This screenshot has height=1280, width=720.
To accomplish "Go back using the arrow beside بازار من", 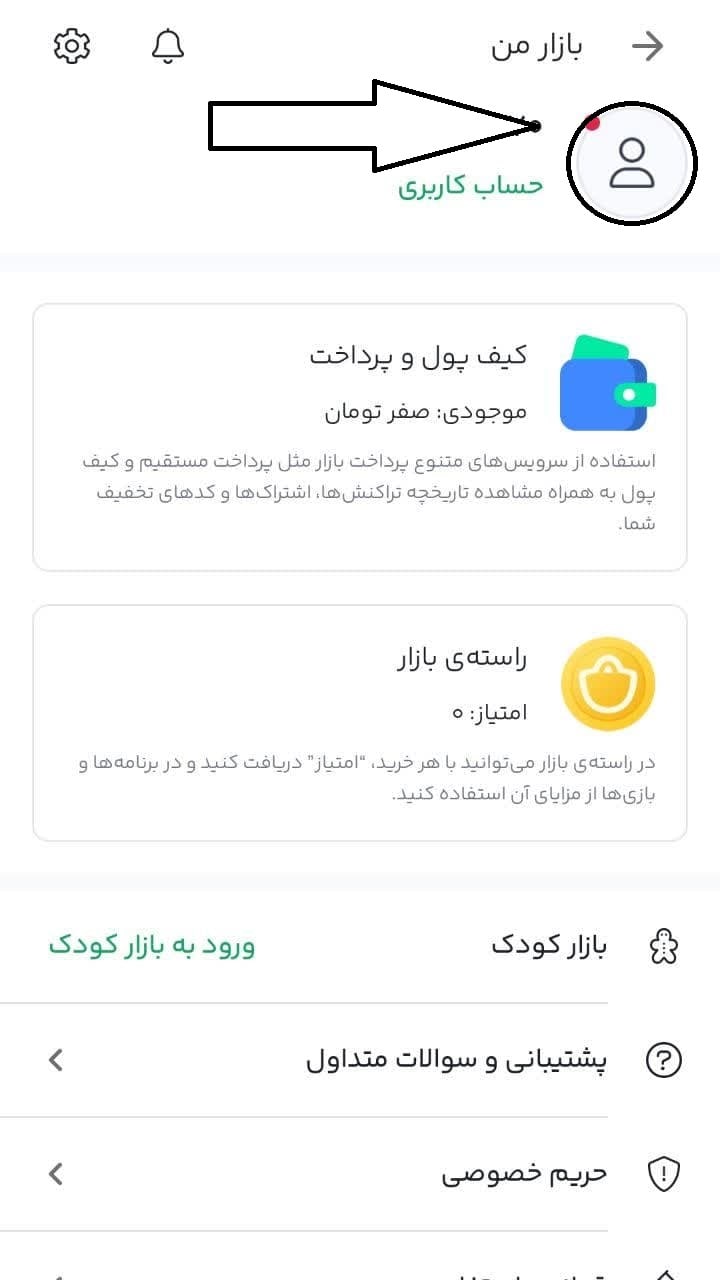I will [649, 46].
